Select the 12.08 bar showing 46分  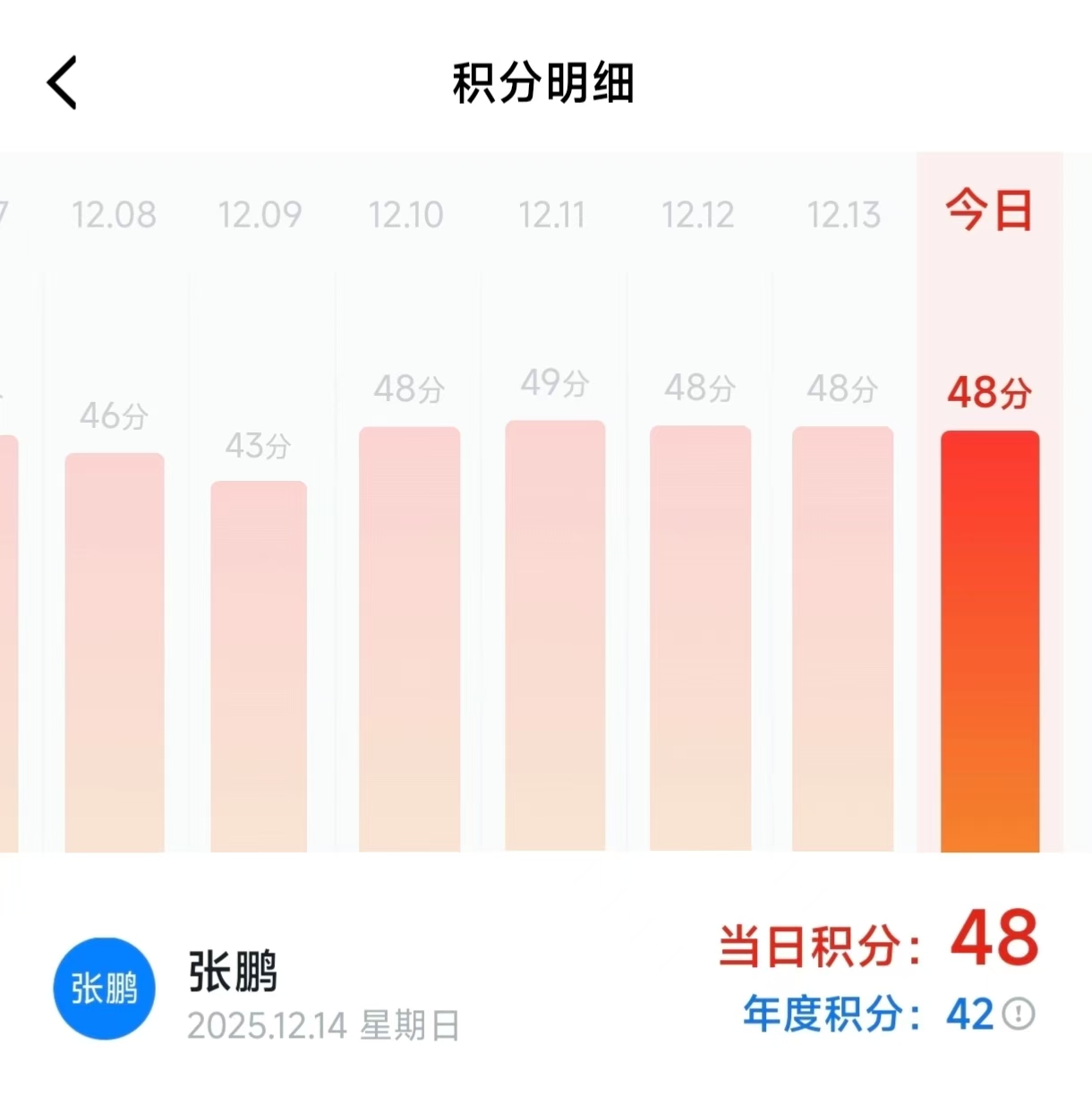[x=115, y=652]
